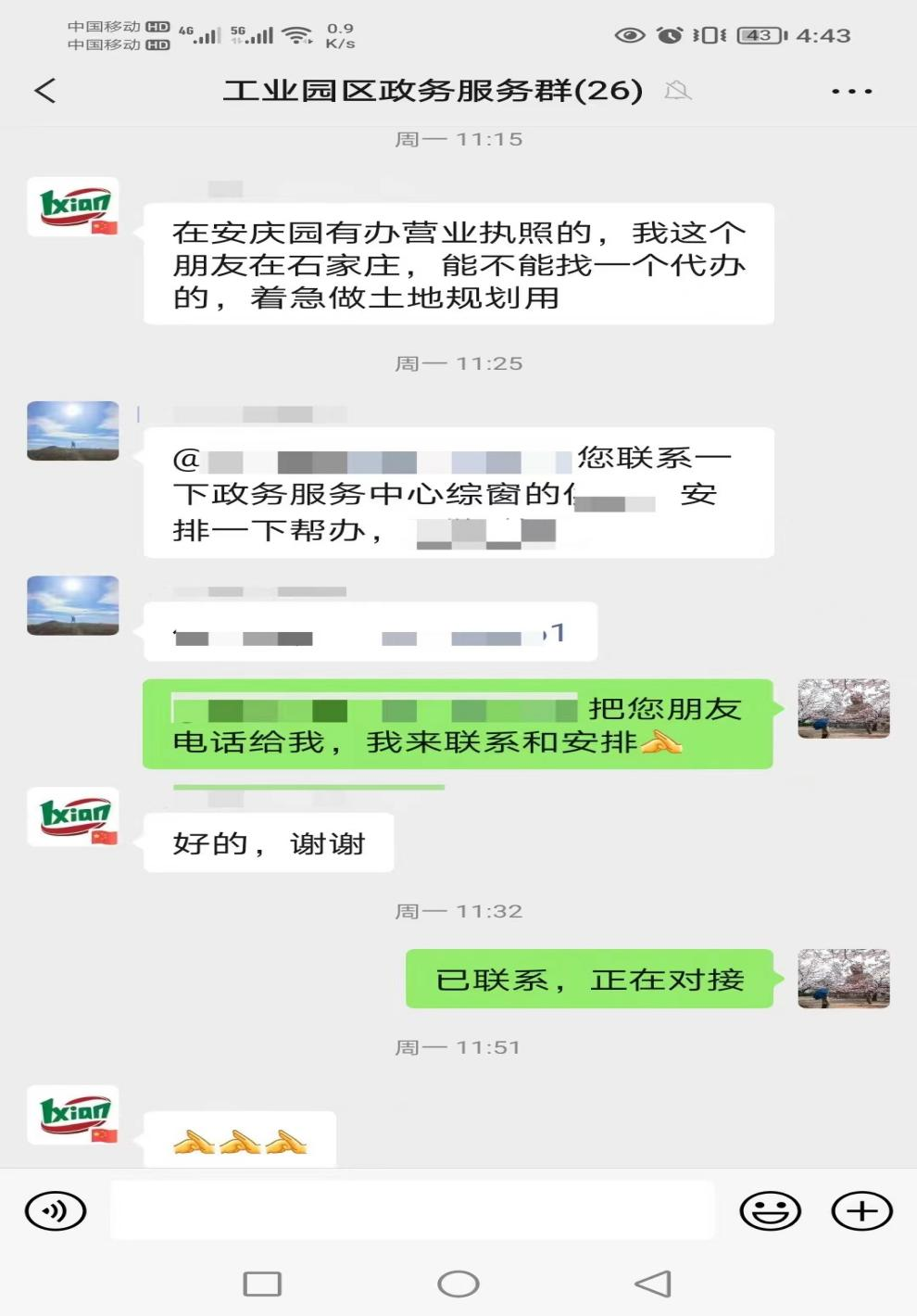Screen dimensions: 917x1316
Task: Open the plus attachment menu
Action: tap(861, 1210)
